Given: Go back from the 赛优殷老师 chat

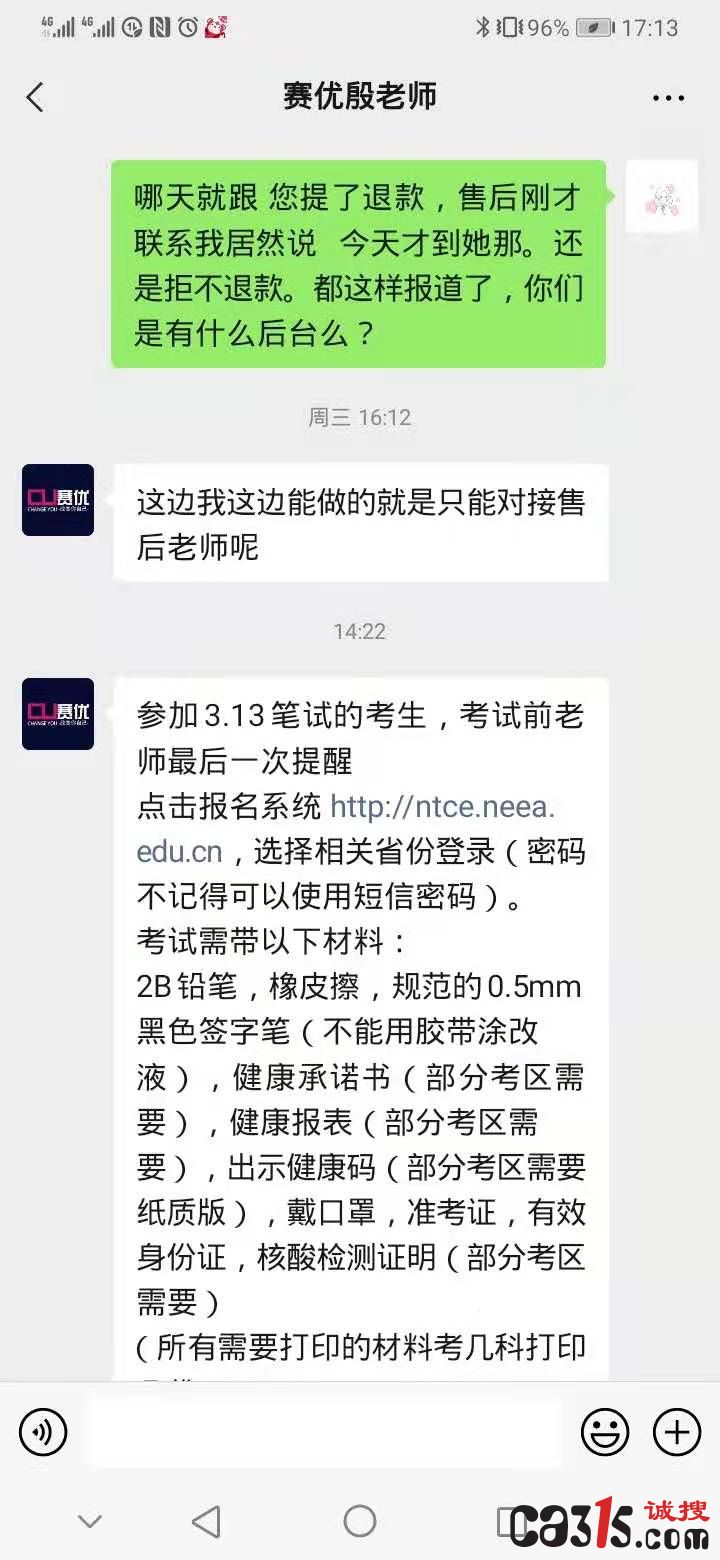Looking at the screenshot, I should click(x=36, y=97).
